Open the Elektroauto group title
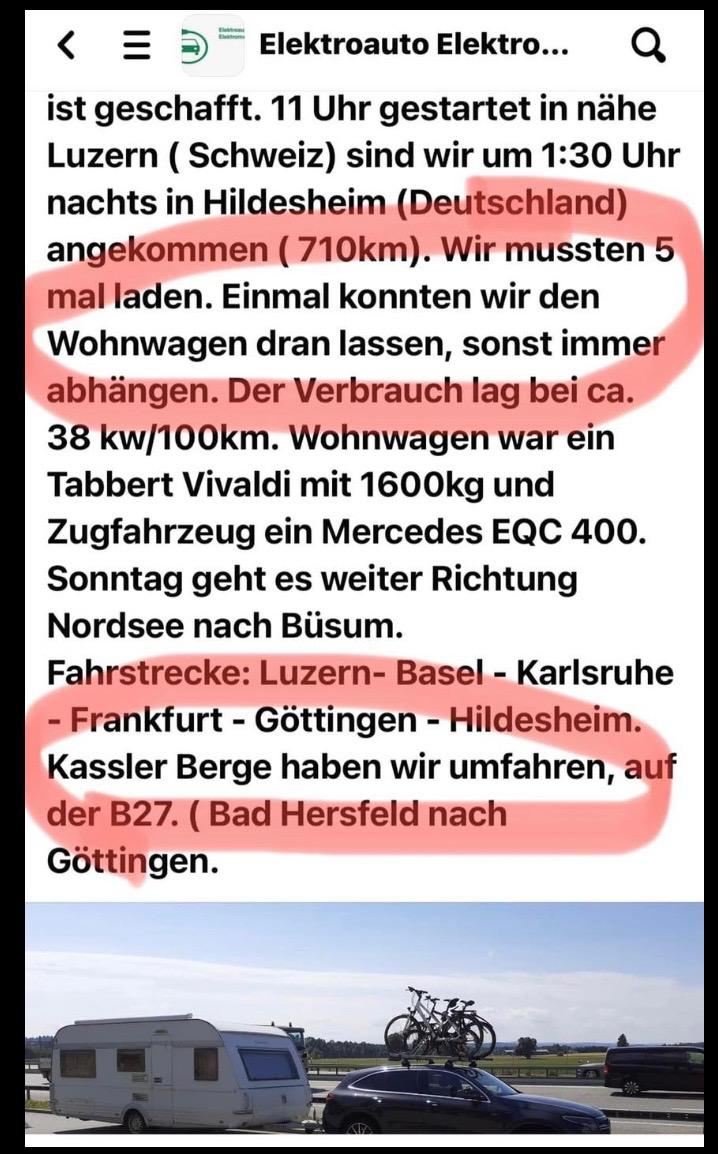Image resolution: width=718 pixels, height=1154 pixels. tap(413, 46)
